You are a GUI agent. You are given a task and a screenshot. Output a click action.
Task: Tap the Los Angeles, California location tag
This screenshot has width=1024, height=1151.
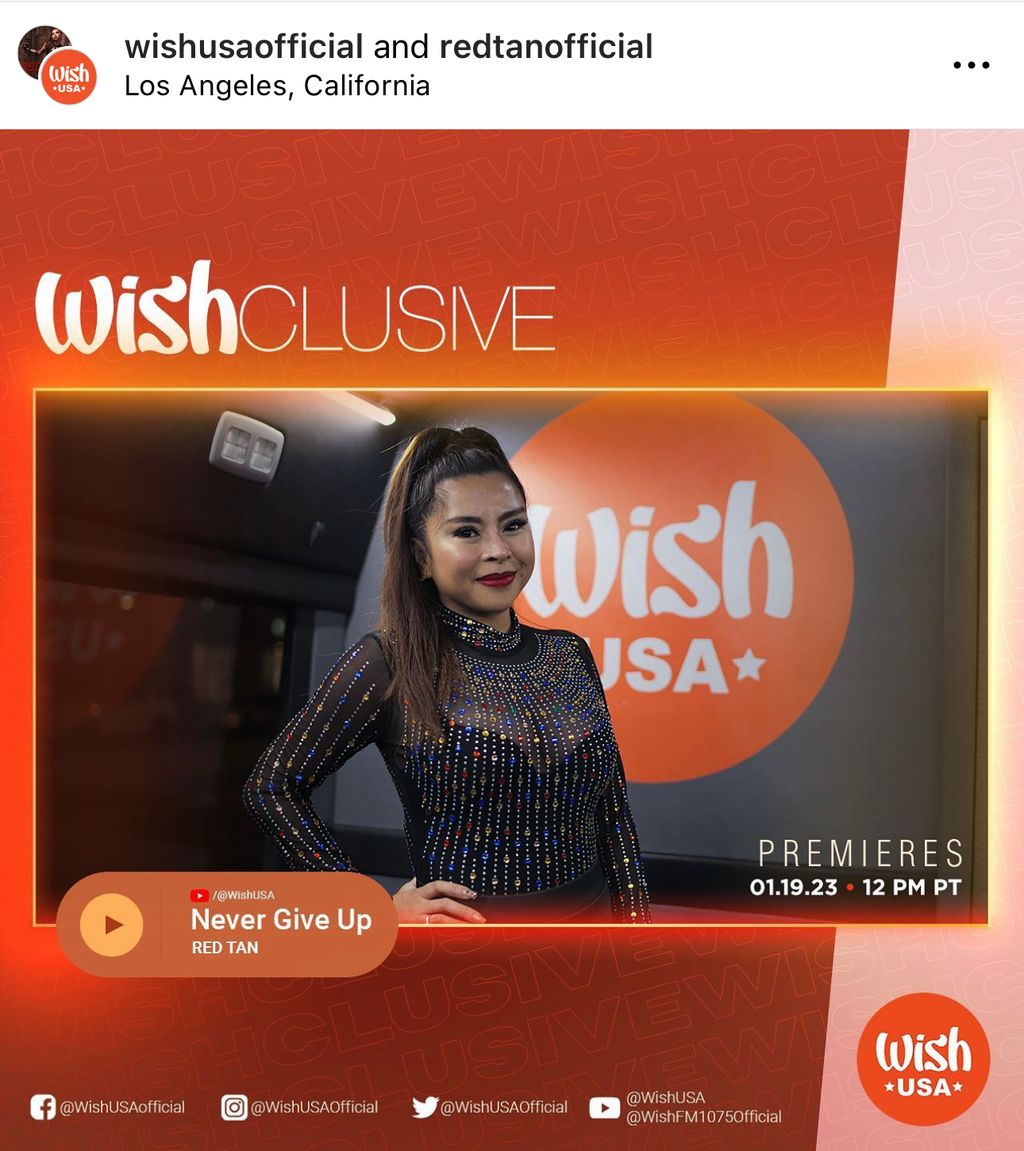277,86
